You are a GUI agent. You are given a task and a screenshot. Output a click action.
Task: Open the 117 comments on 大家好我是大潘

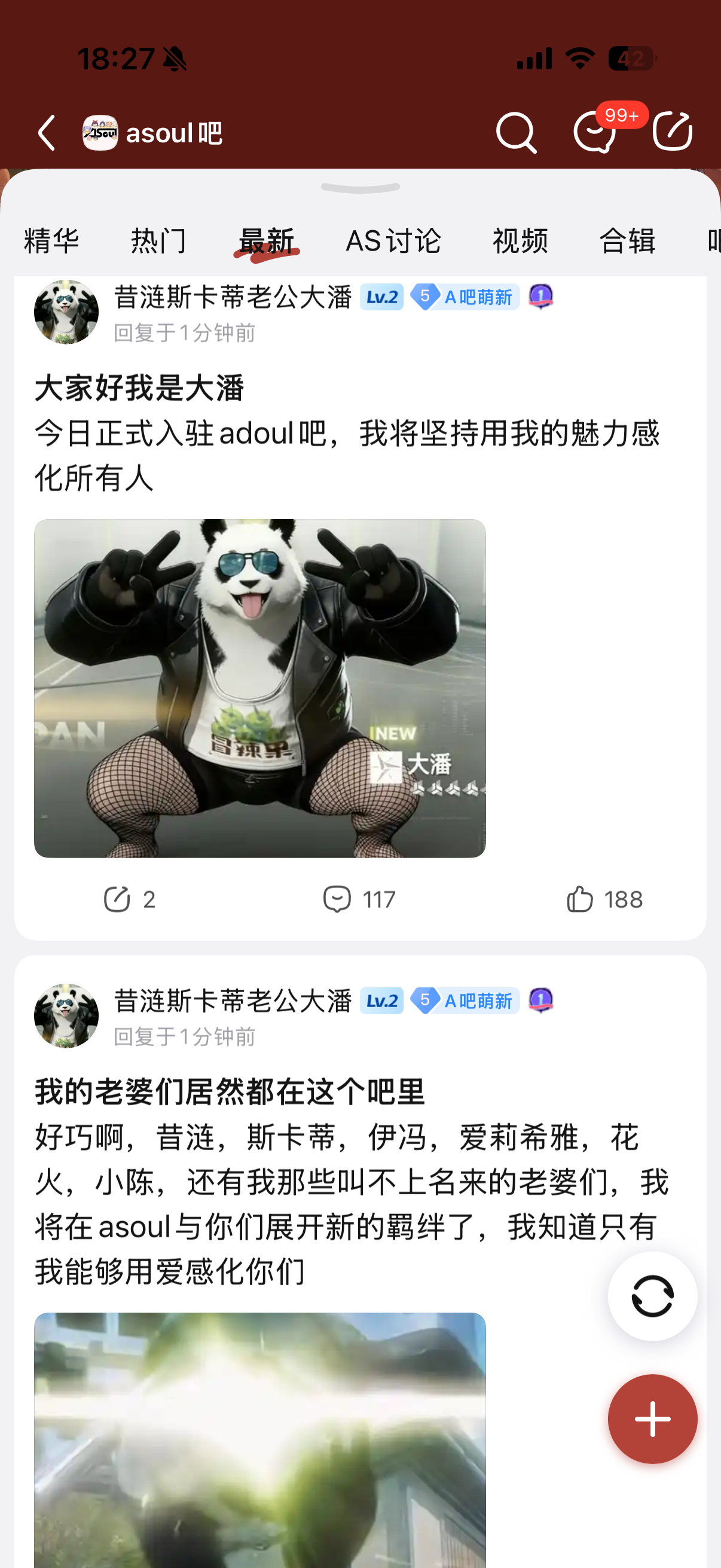point(359,899)
